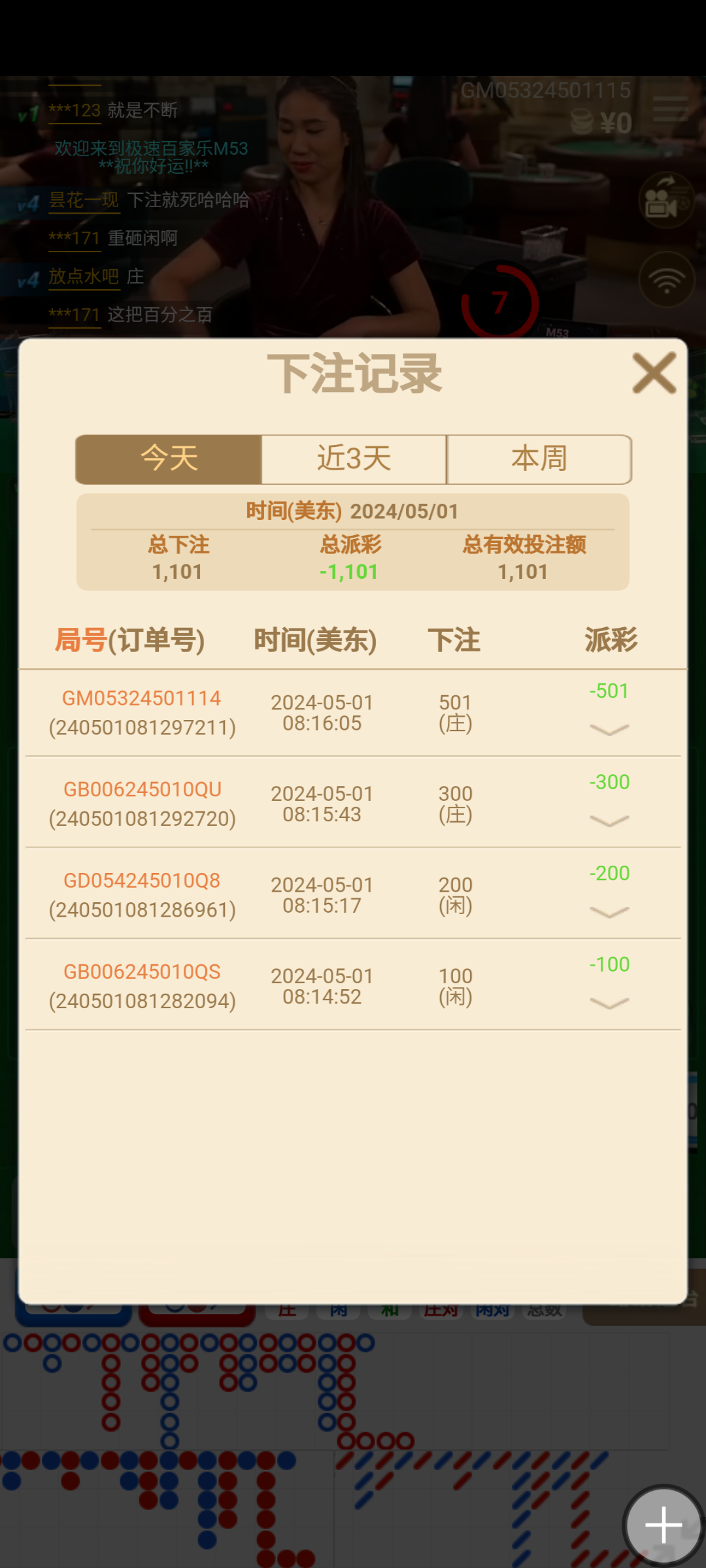Image resolution: width=706 pixels, height=1568 pixels.
Task: Select the 今天 tab
Action: (x=169, y=459)
